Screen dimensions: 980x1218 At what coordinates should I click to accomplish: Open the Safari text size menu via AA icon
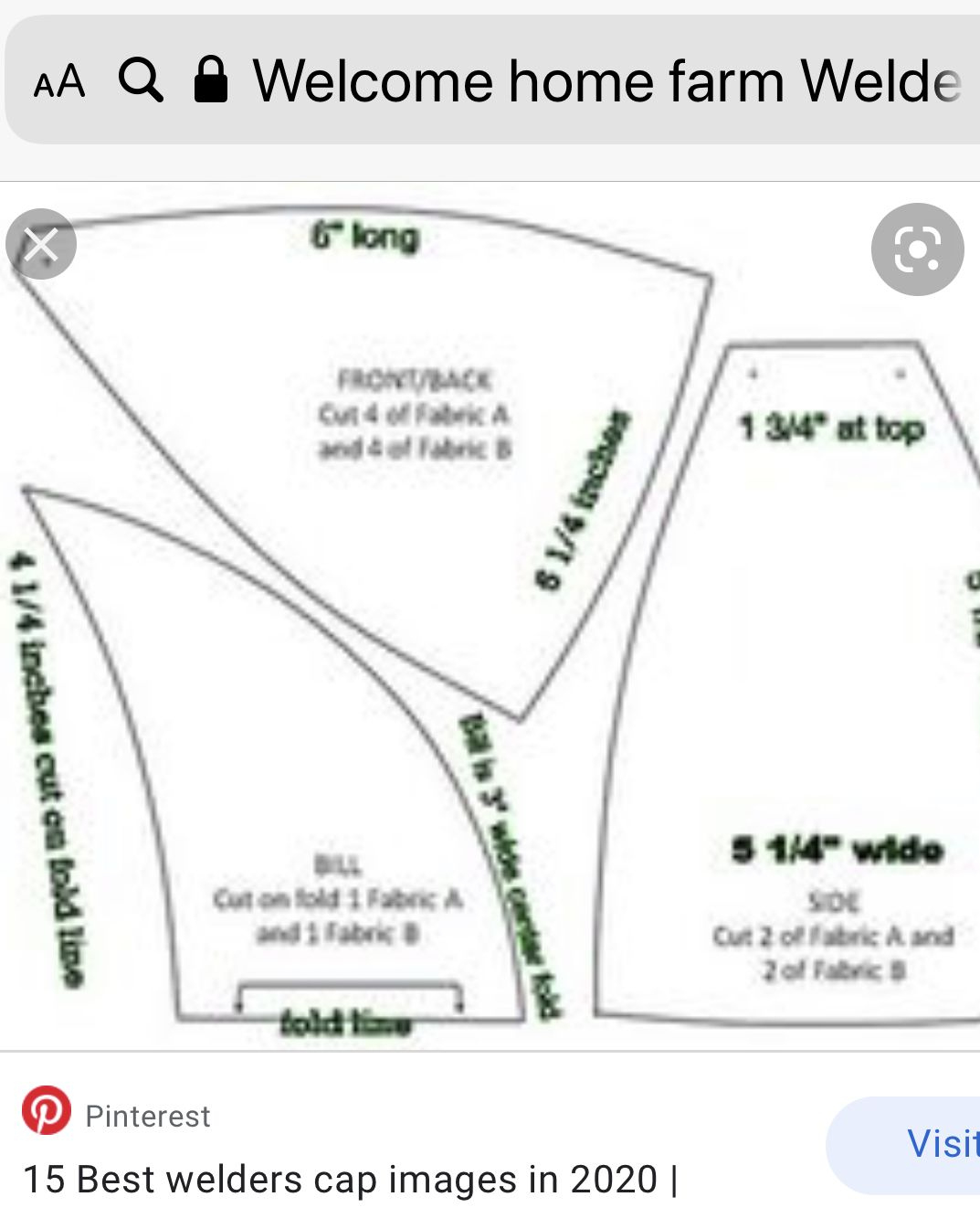pyautogui.click(x=58, y=82)
